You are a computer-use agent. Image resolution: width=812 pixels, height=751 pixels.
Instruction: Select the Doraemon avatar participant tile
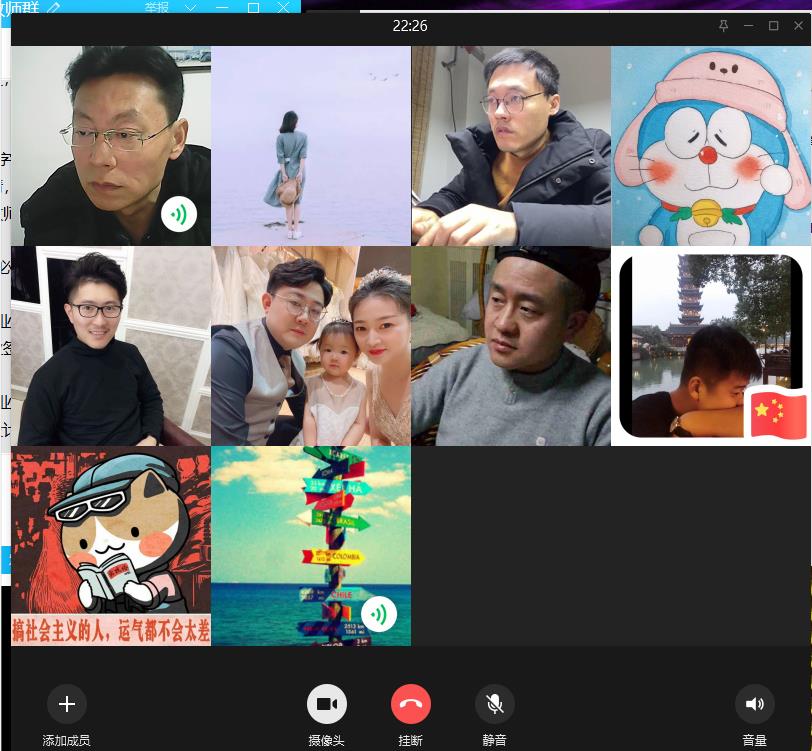[711, 146]
